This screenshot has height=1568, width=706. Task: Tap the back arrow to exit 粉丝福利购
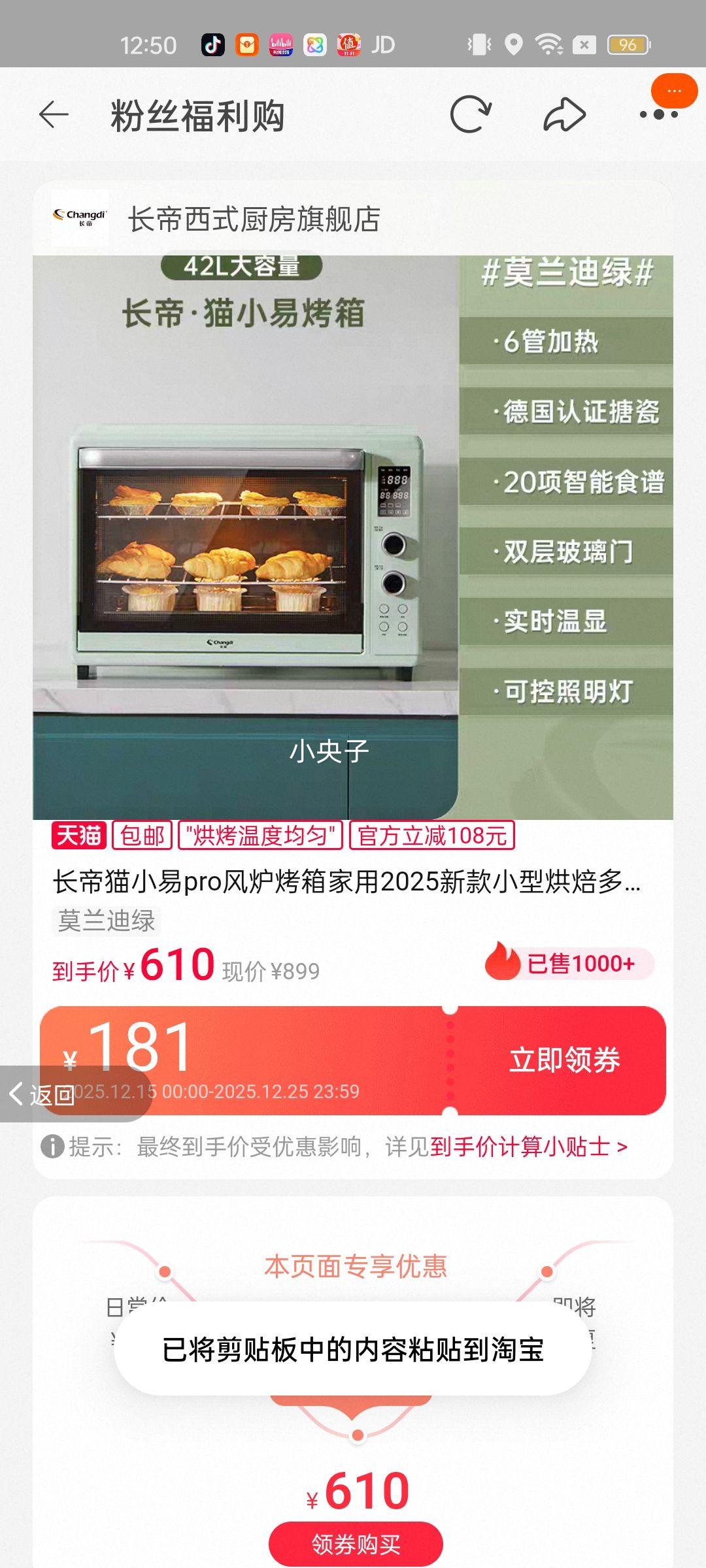click(x=56, y=116)
